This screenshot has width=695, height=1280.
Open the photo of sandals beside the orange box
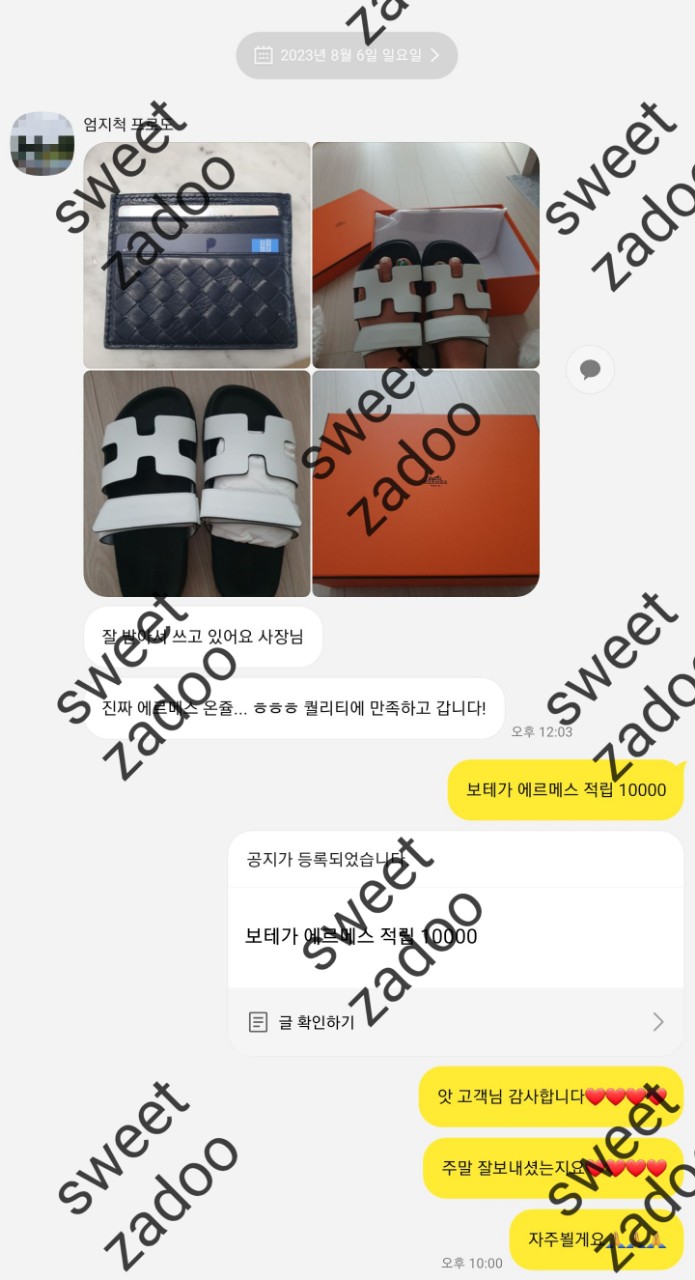point(426,255)
